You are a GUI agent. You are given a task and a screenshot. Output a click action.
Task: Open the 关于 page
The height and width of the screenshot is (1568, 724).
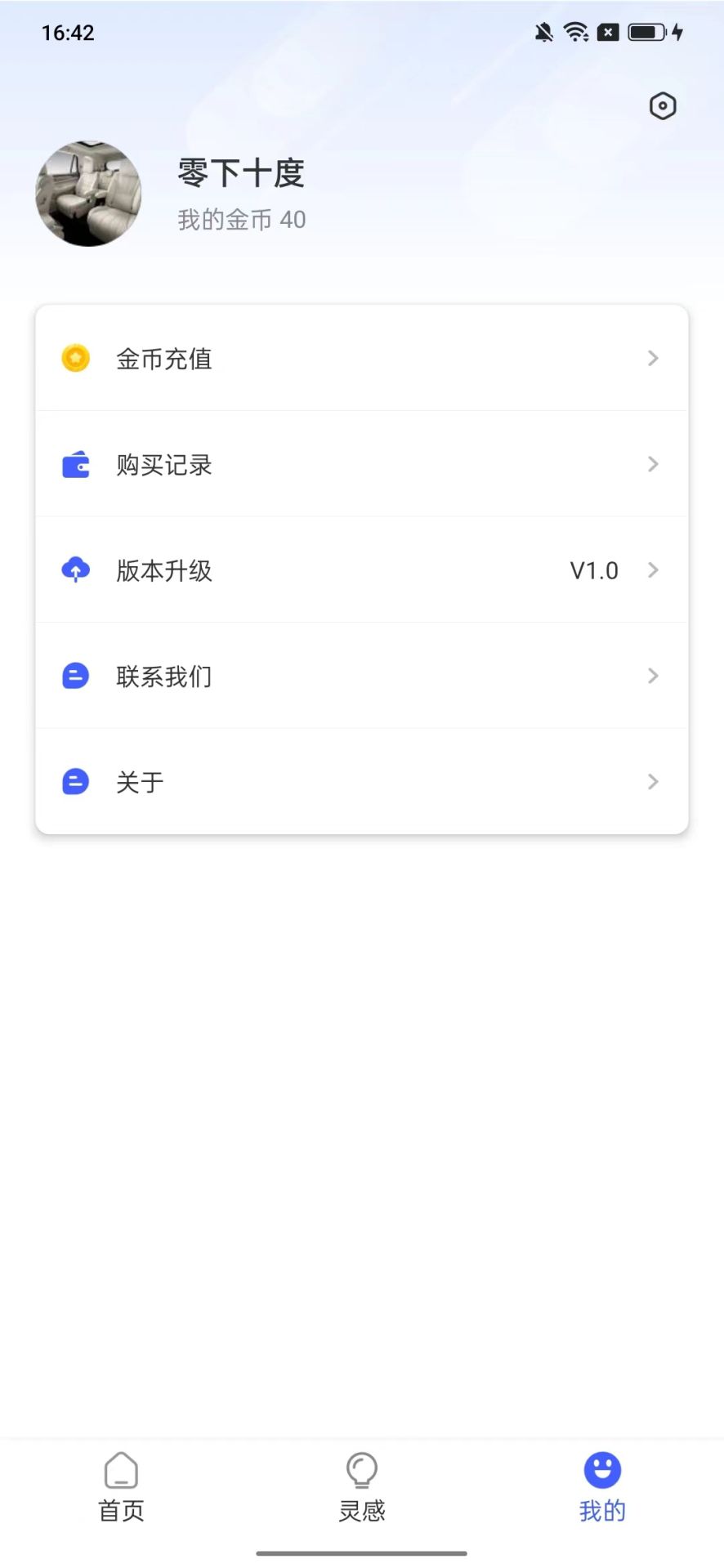[652, 782]
